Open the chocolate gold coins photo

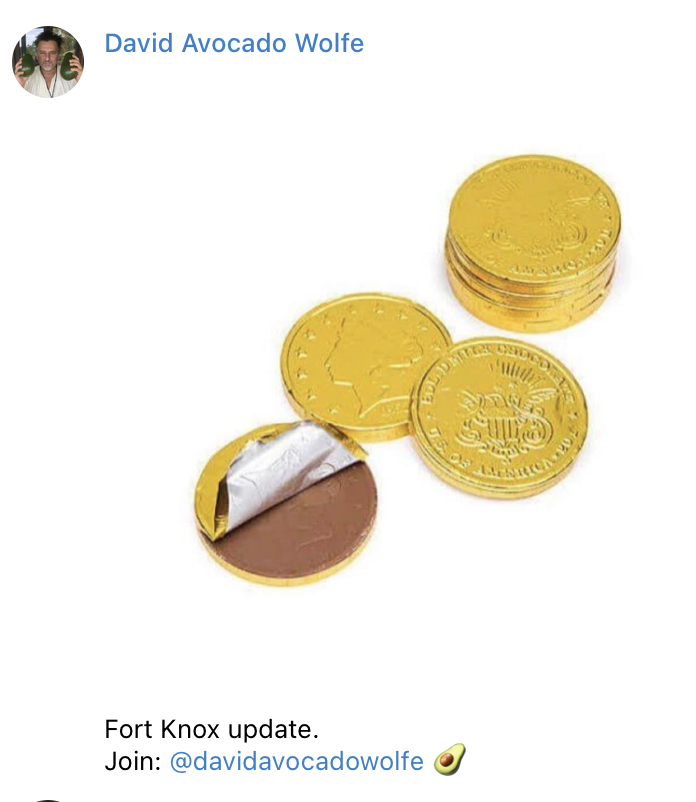400,370
